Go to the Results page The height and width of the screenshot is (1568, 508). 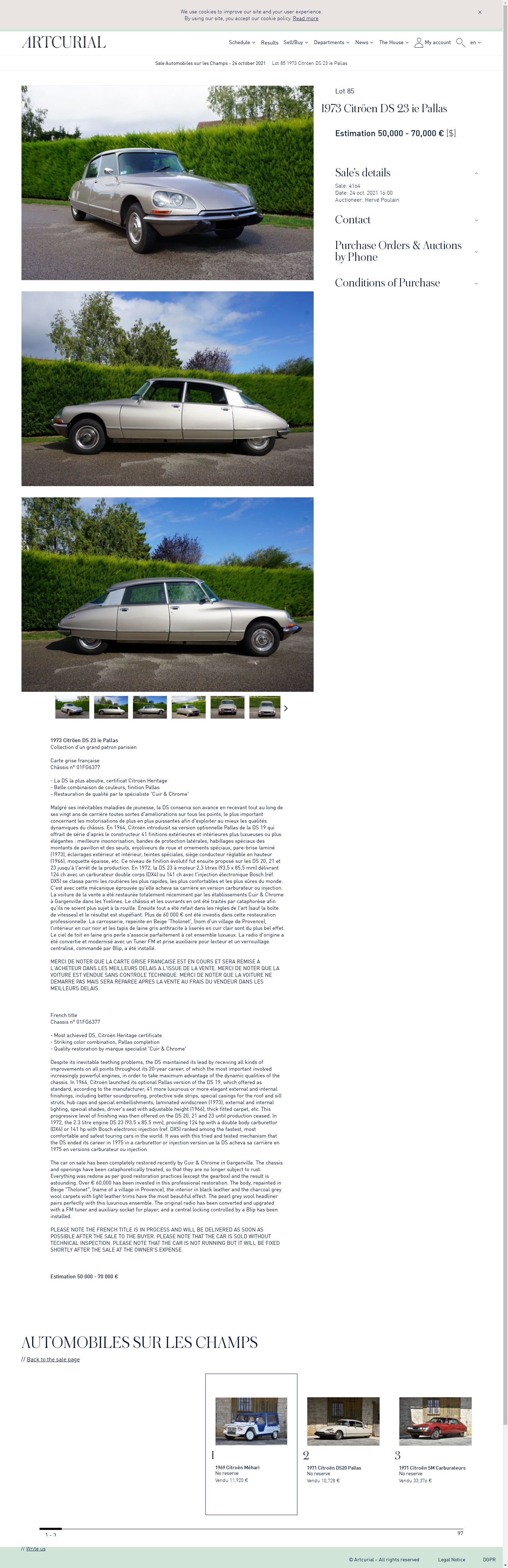coord(270,43)
